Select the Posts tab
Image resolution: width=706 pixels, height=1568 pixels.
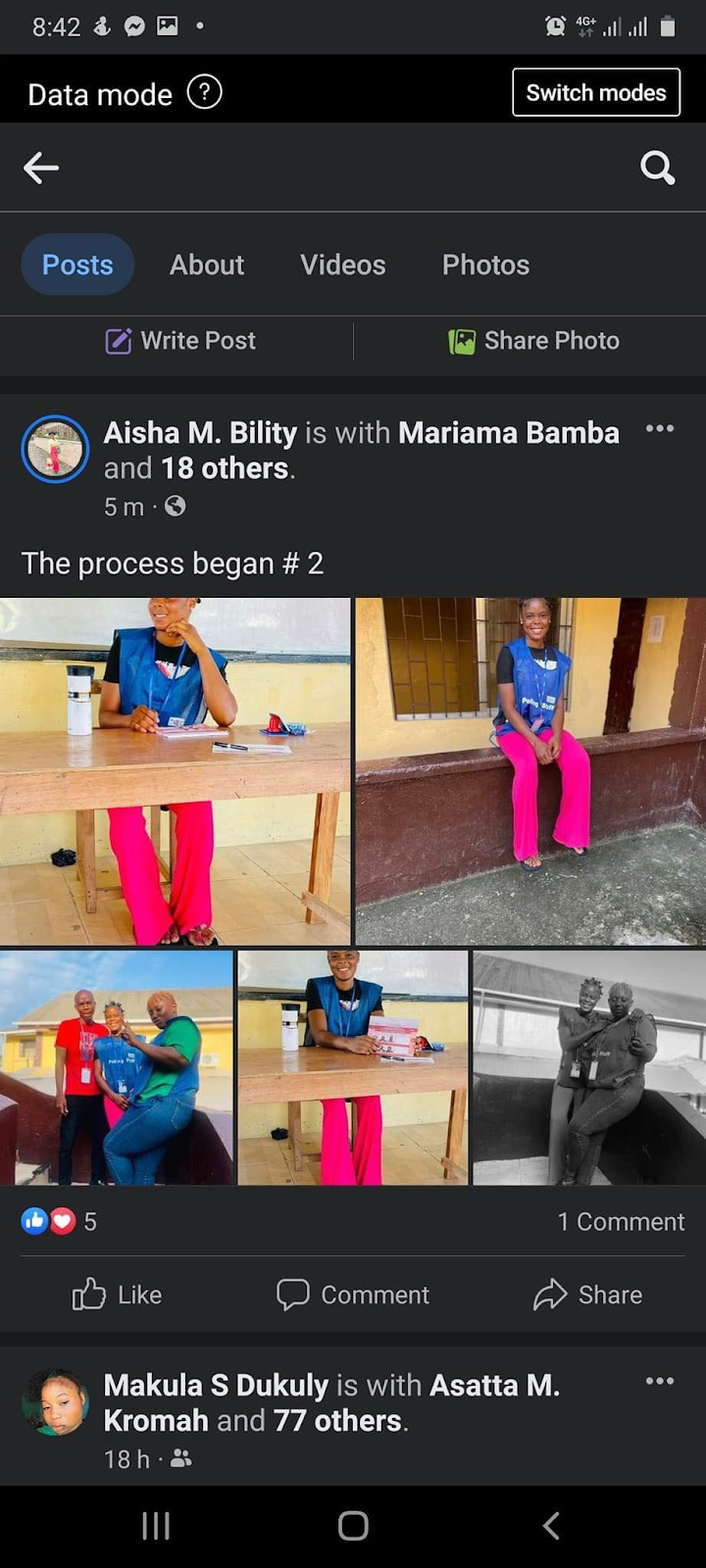pyautogui.click(x=77, y=265)
